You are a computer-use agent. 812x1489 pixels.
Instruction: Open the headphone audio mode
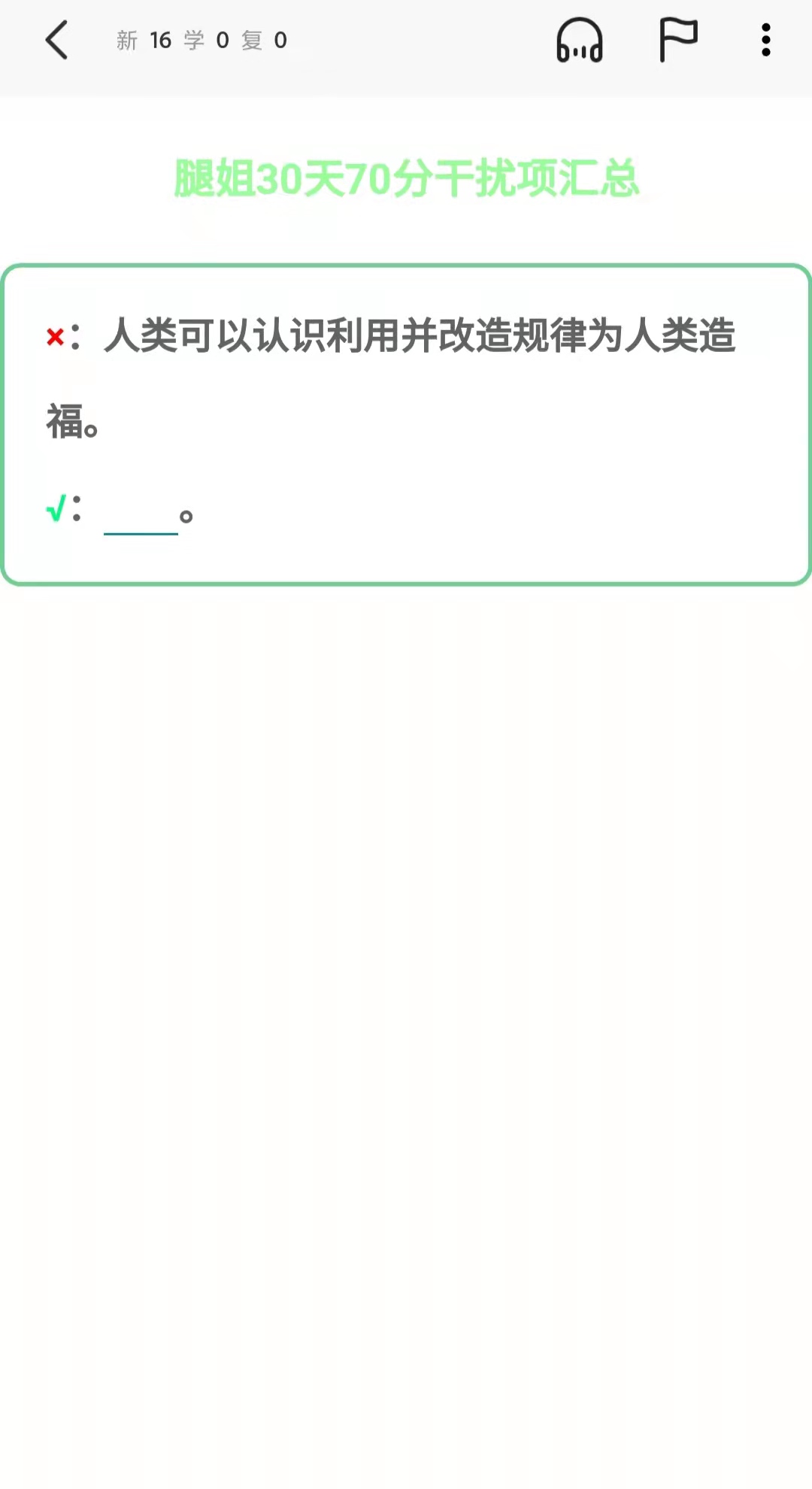(579, 40)
